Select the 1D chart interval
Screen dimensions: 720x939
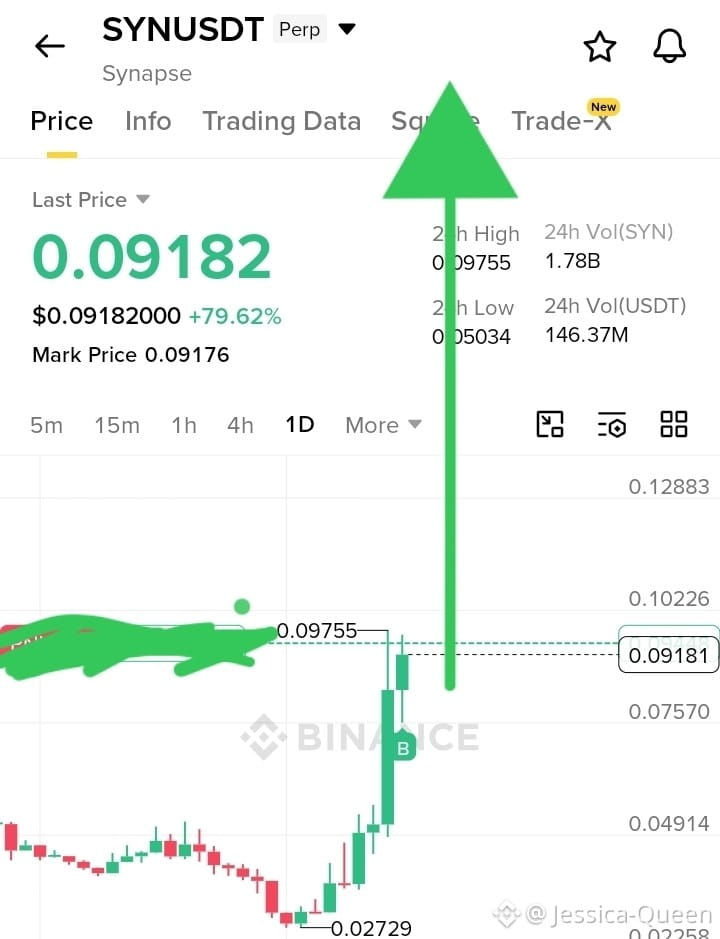pos(300,425)
